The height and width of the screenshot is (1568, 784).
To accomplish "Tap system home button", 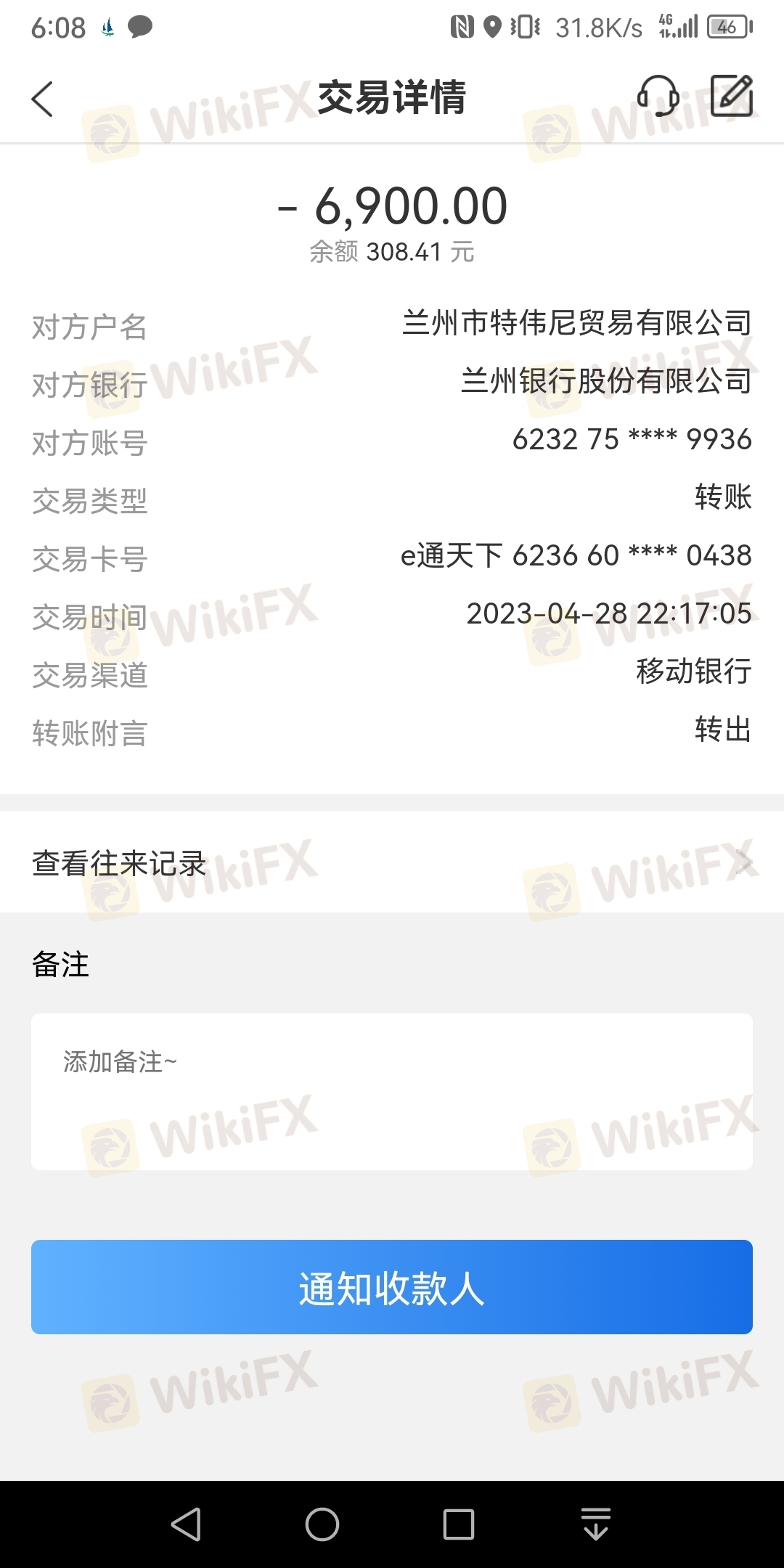I will tap(322, 1524).
